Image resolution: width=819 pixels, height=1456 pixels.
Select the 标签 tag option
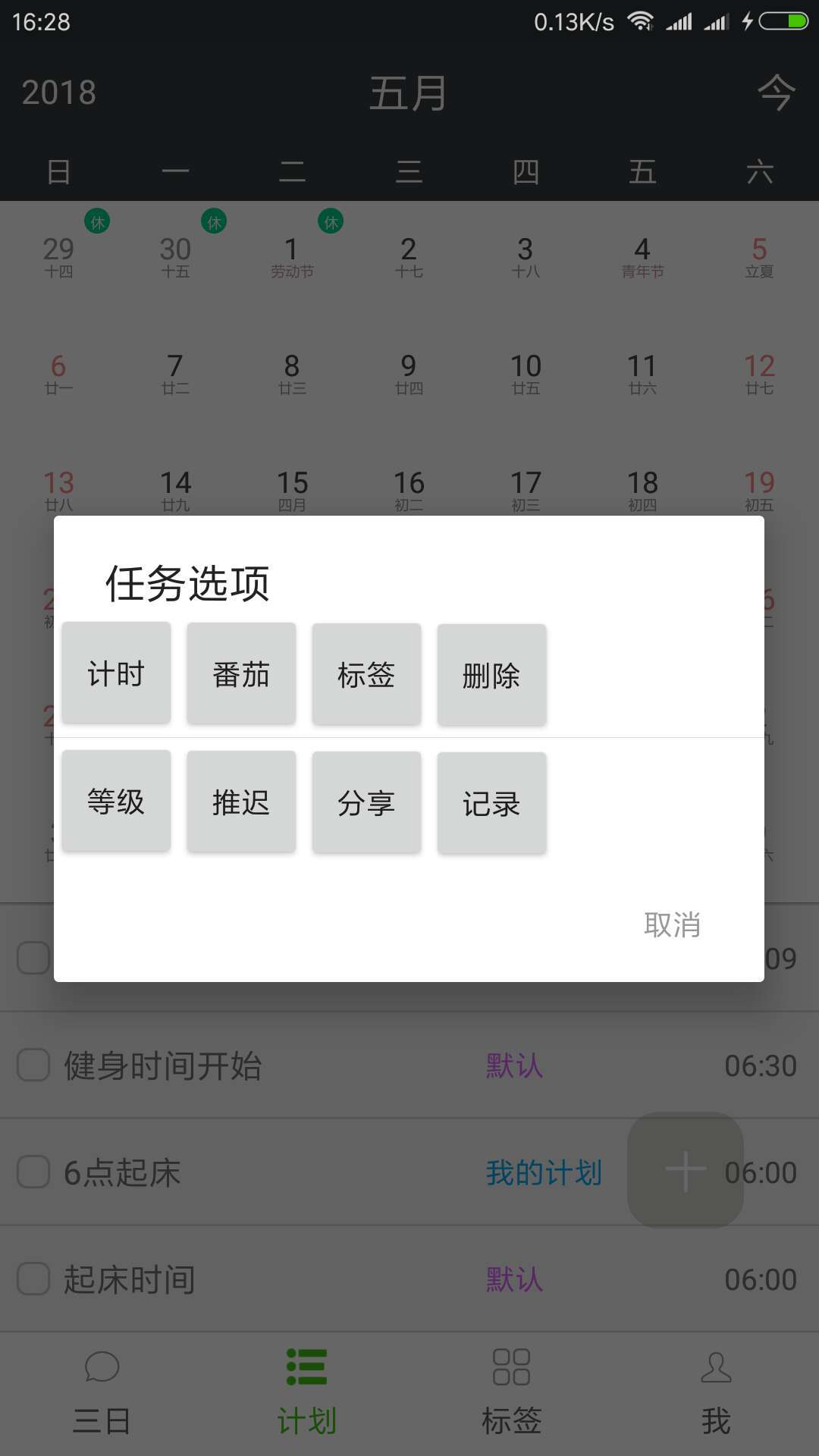pos(366,674)
